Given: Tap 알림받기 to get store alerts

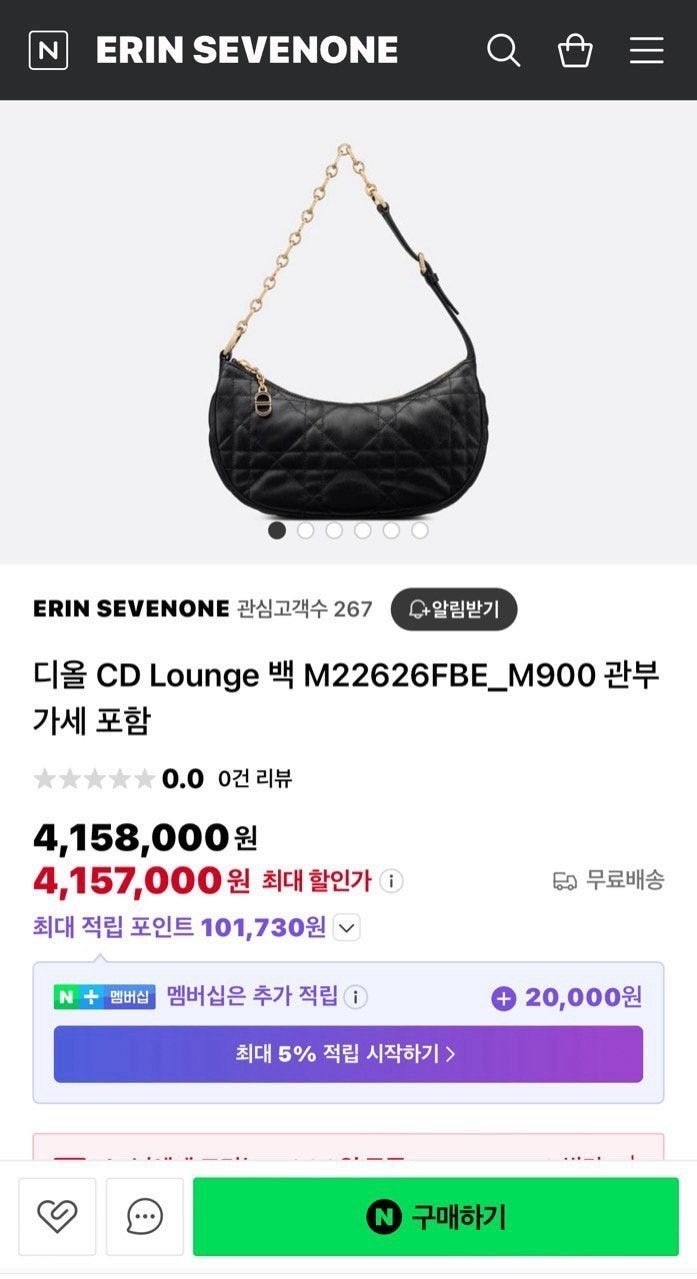Looking at the screenshot, I should coord(453,609).
